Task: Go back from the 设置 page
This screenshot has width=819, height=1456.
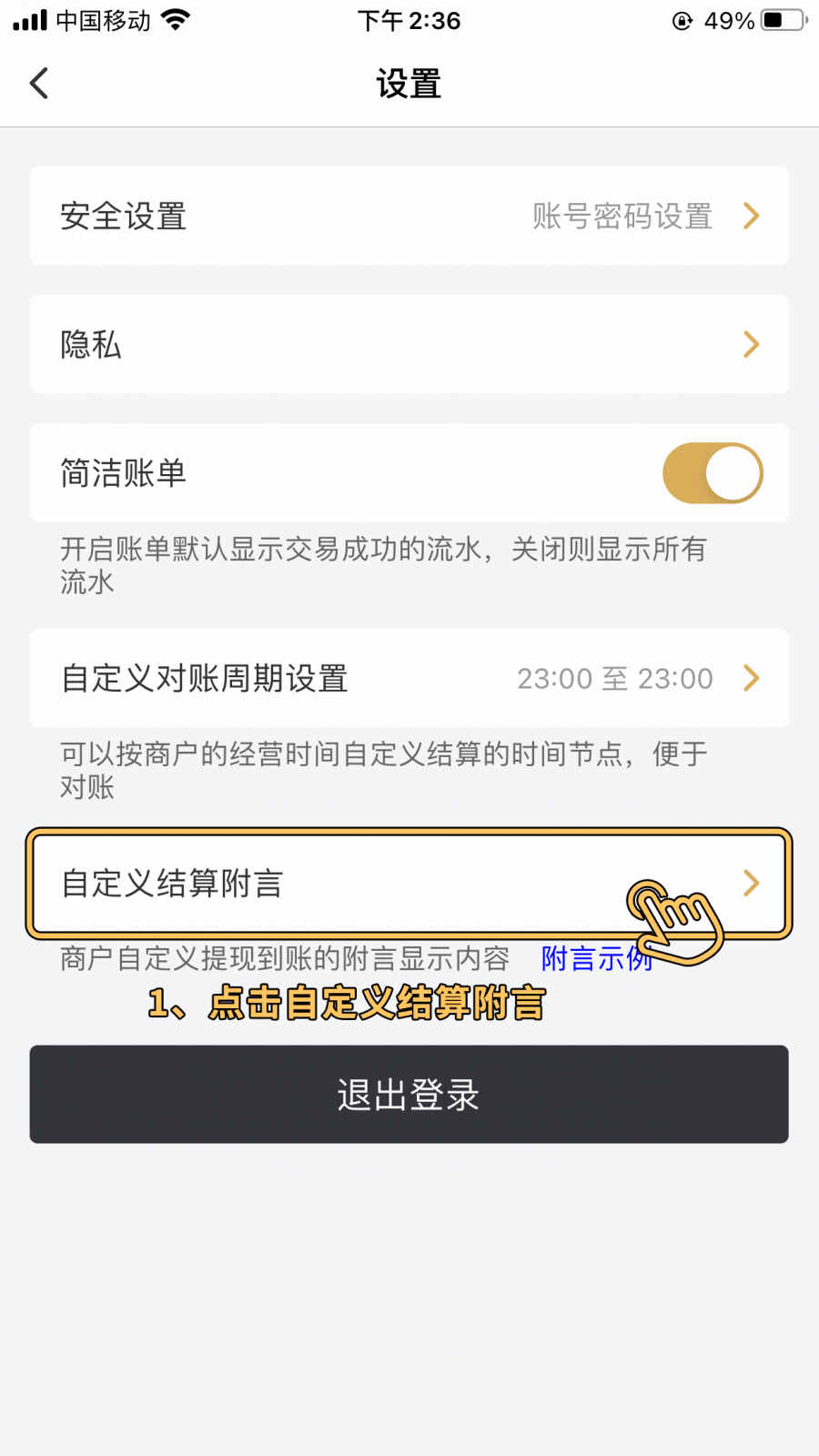Action: click(x=39, y=84)
